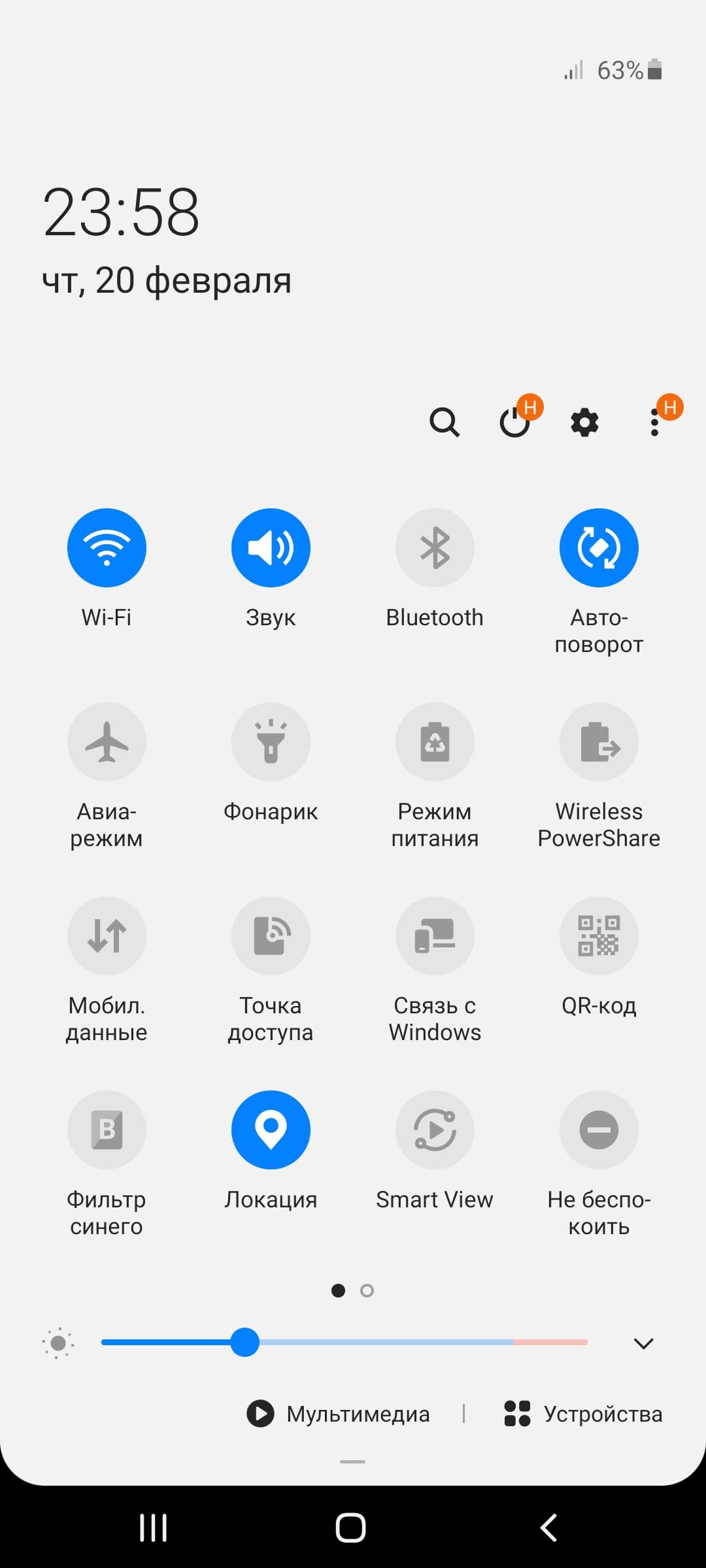Open the power menu icon
This screenshot has height=1568, width=706.
pos(515,422)
